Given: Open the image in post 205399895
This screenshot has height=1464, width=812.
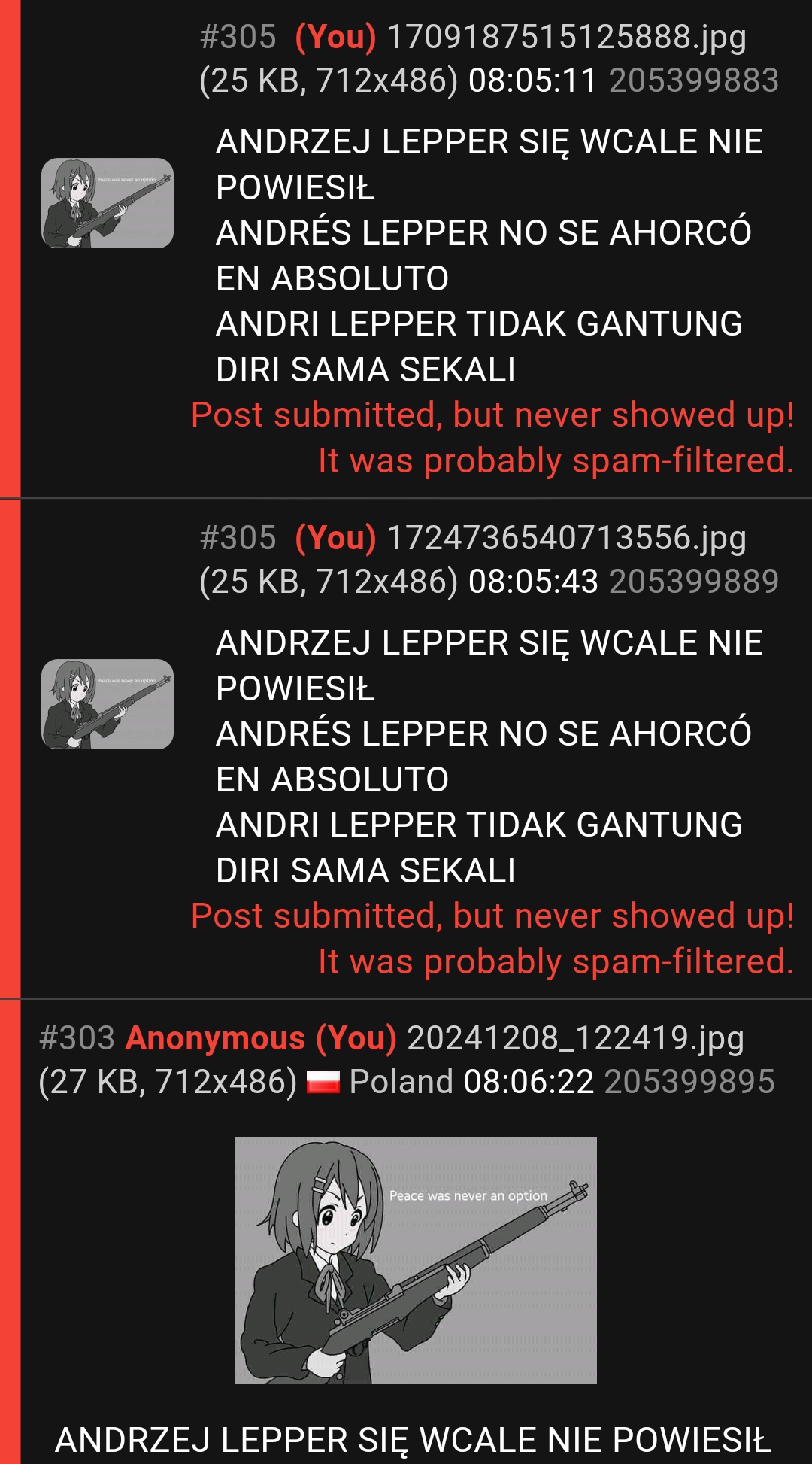Looking at the screenshot, I should click(x=416, y=1259).
